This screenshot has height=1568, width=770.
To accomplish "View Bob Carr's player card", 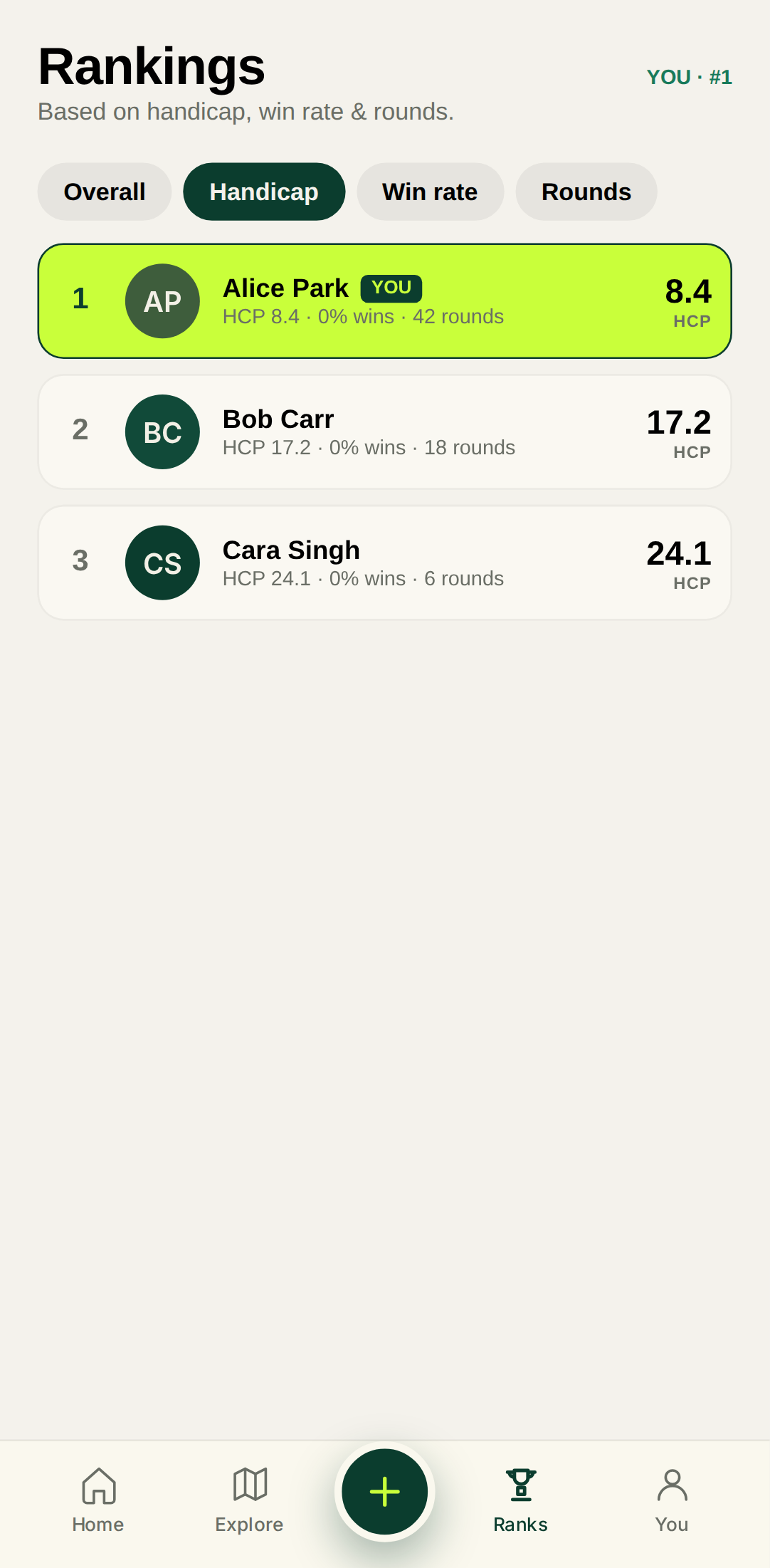I will click(x=384, y=432).
